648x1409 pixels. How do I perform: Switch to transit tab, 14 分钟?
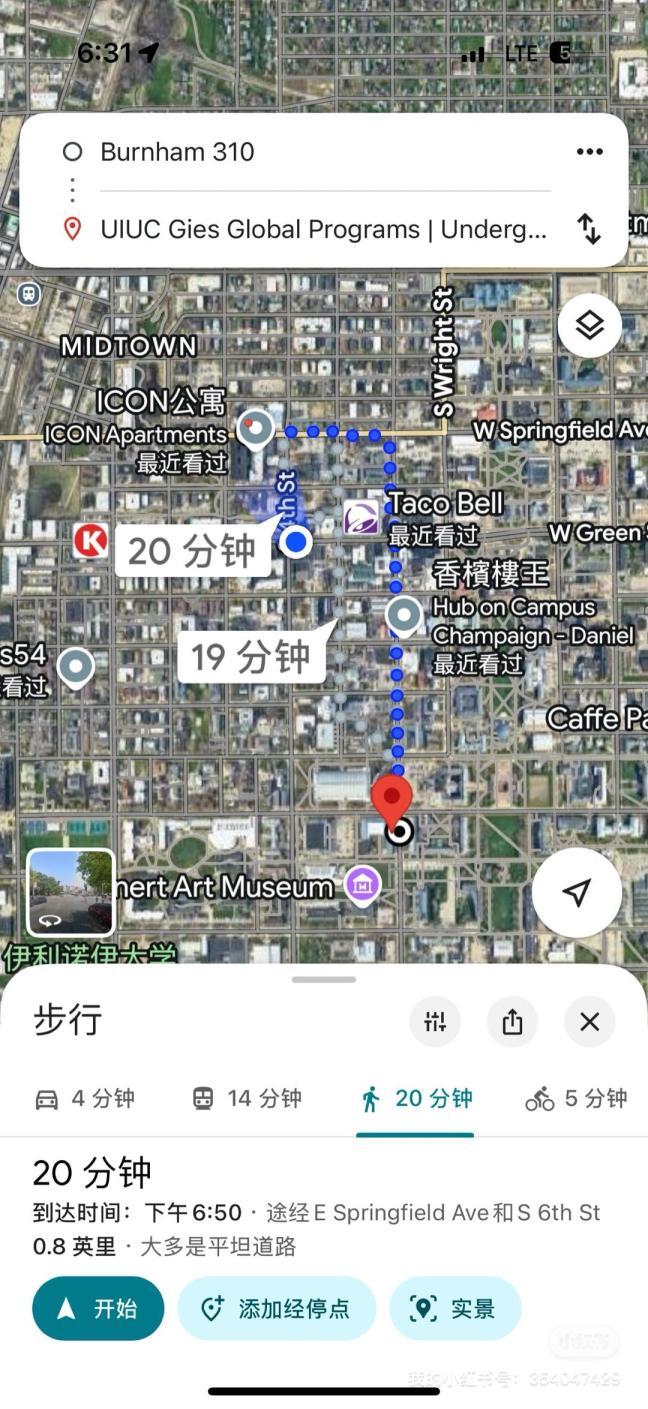pyautogui.click(x=246, y=1099)
